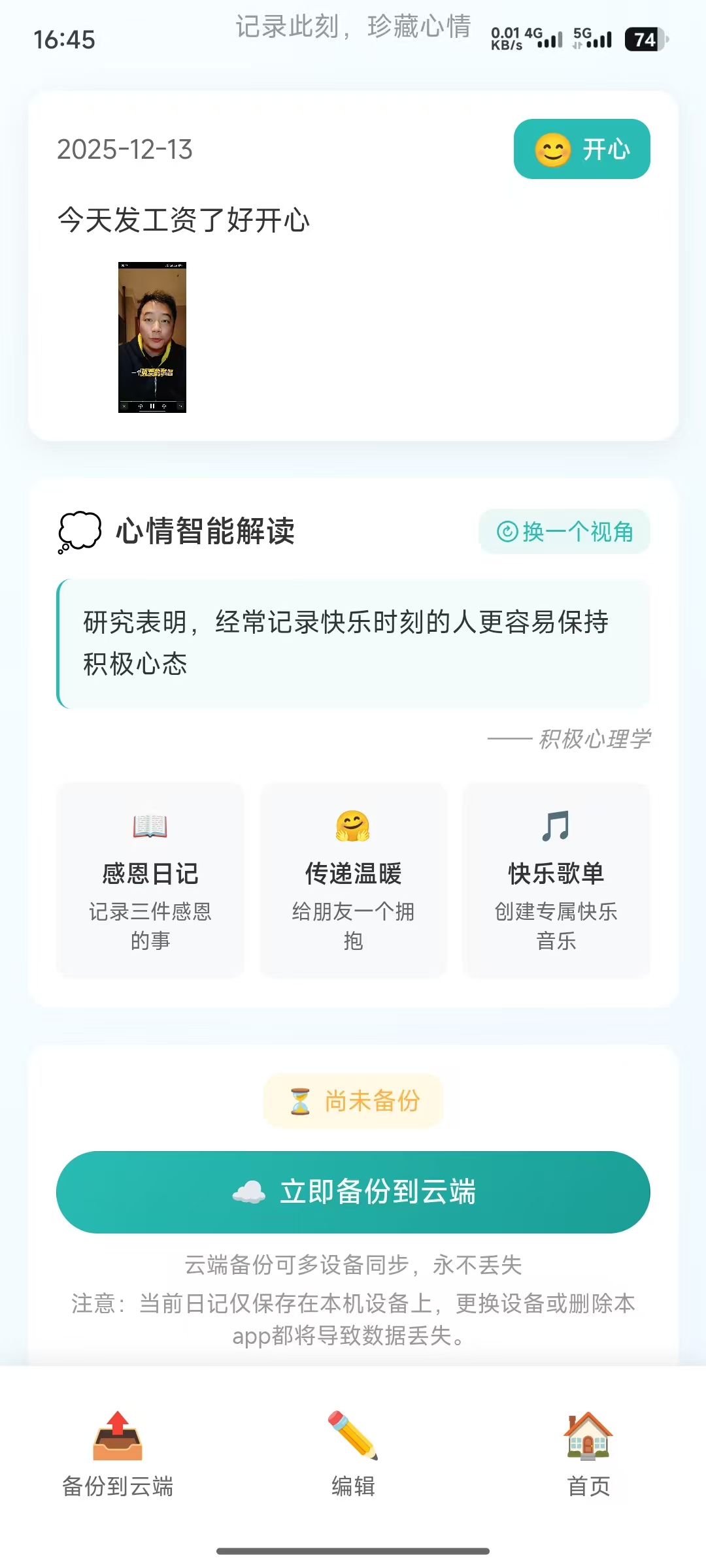Tap the cloud icon on the backup button
706x1568 pixels.
[x=249, y=1192]
